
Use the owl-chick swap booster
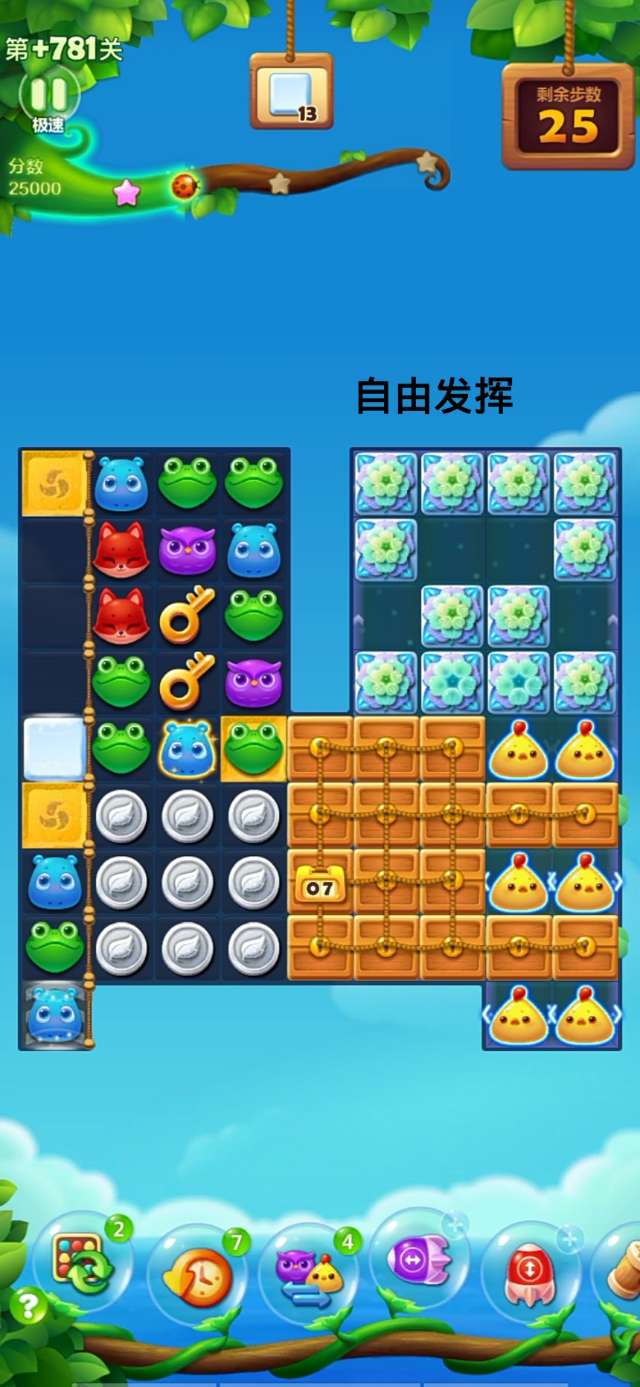pos(308,1272)
